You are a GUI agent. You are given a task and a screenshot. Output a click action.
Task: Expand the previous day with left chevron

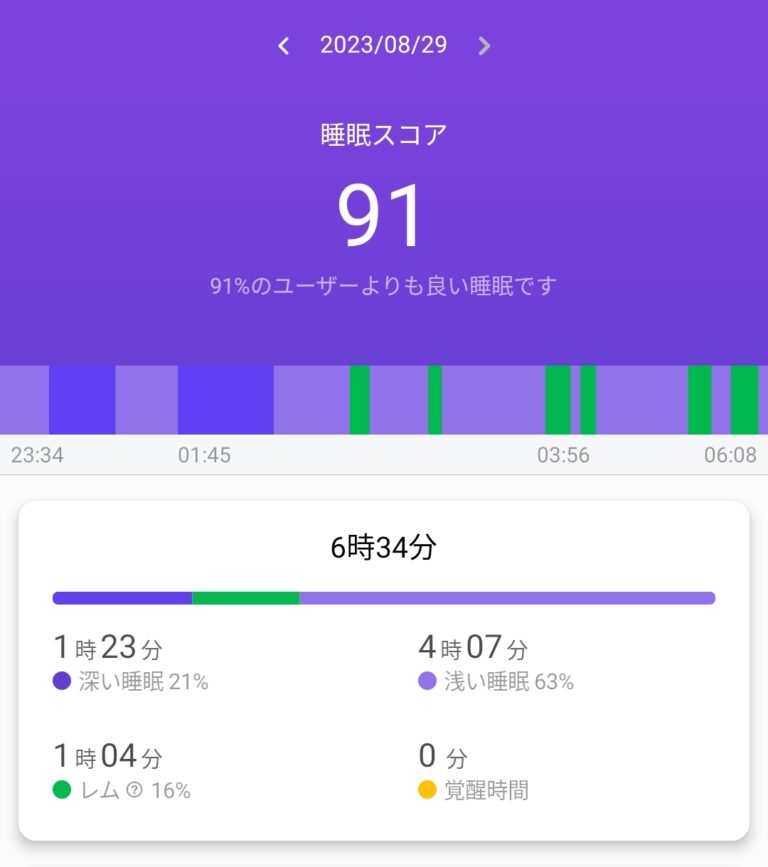tap(283, 45)
